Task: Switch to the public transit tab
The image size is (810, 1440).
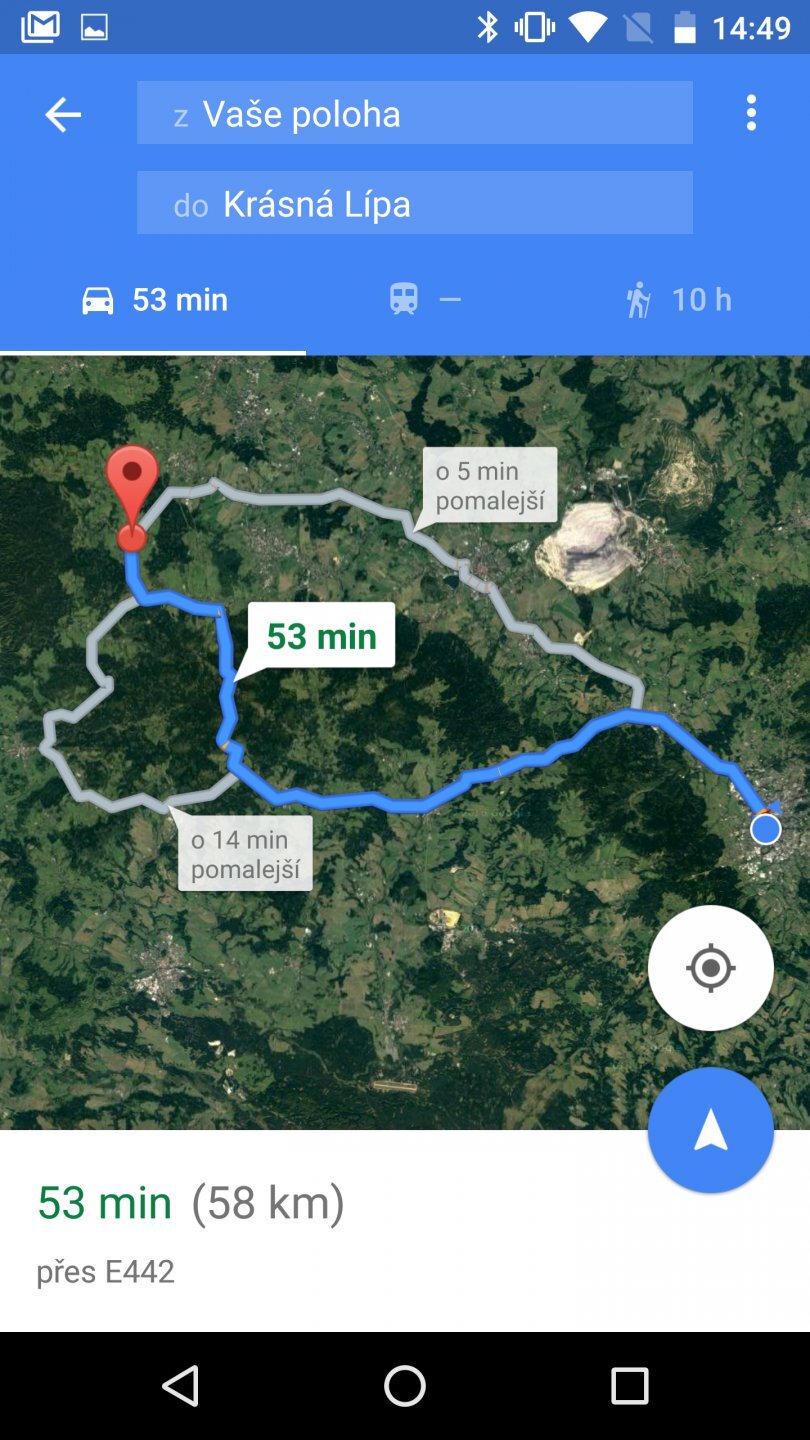Action: 425,300
